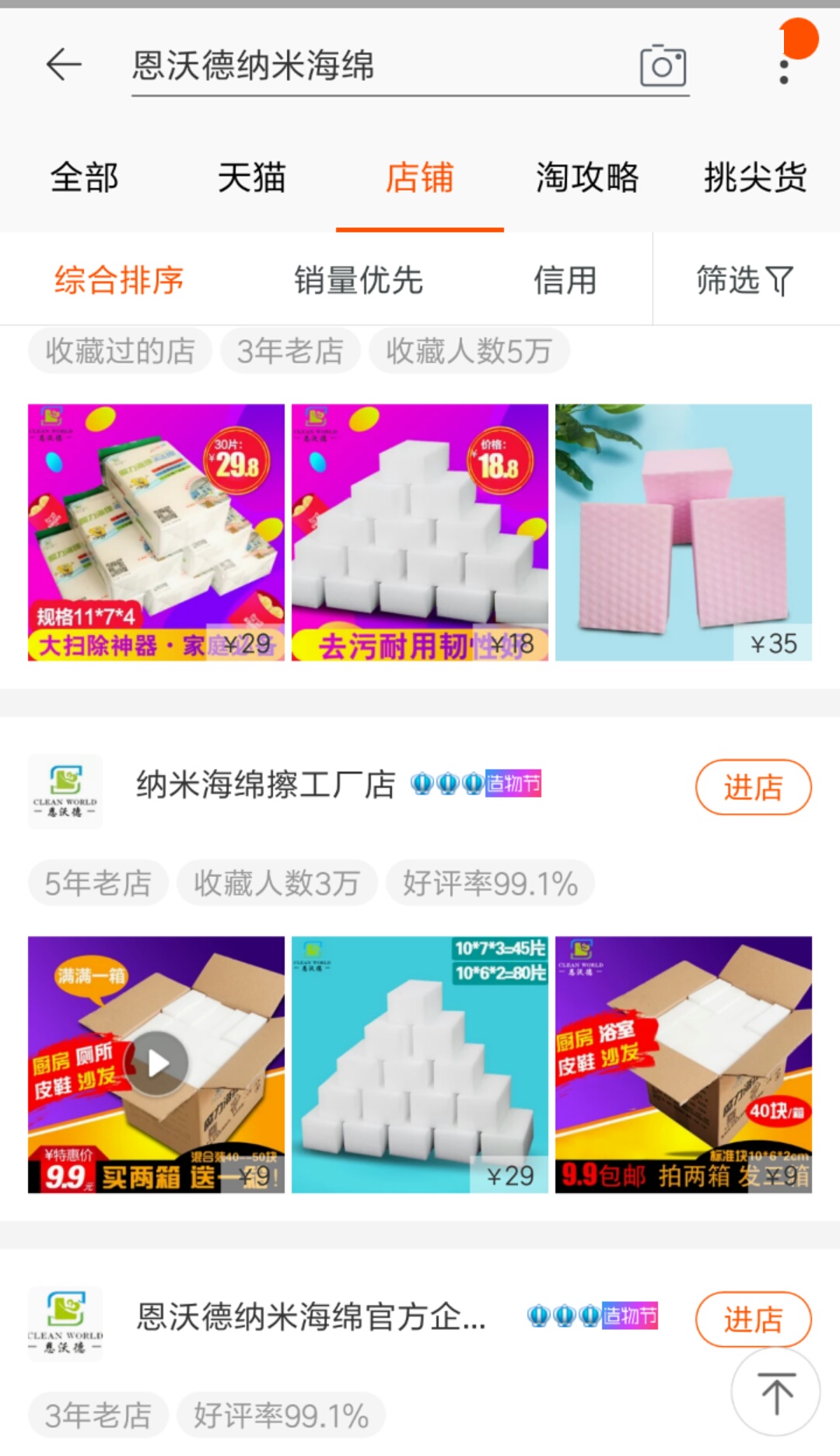Switch to the 淘攻略 tab
The height and width of the screenshot is (1456, 840).
point(587,177)
